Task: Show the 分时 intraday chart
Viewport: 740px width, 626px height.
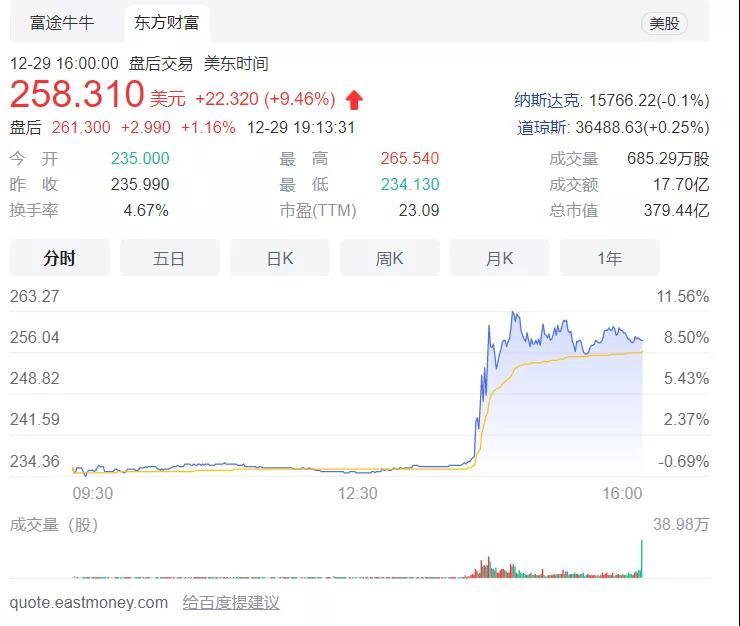Action: point(59,258)
